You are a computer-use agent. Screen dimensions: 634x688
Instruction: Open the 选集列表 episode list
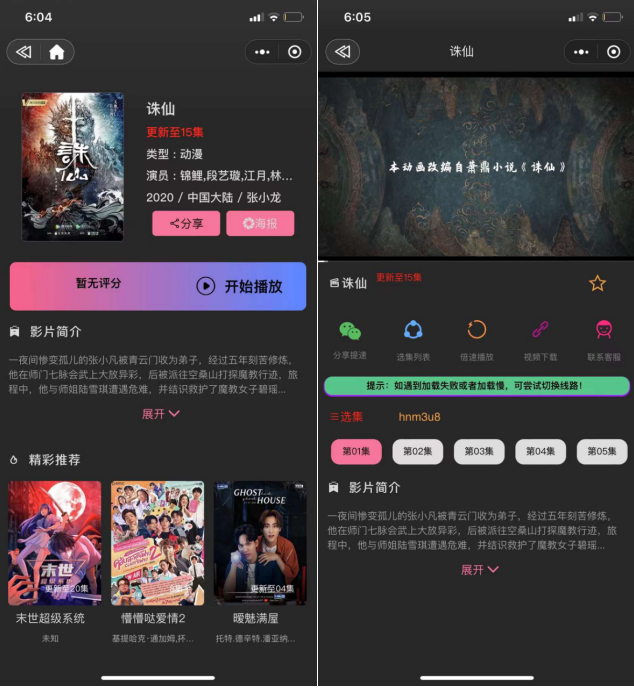pos(413,331)
